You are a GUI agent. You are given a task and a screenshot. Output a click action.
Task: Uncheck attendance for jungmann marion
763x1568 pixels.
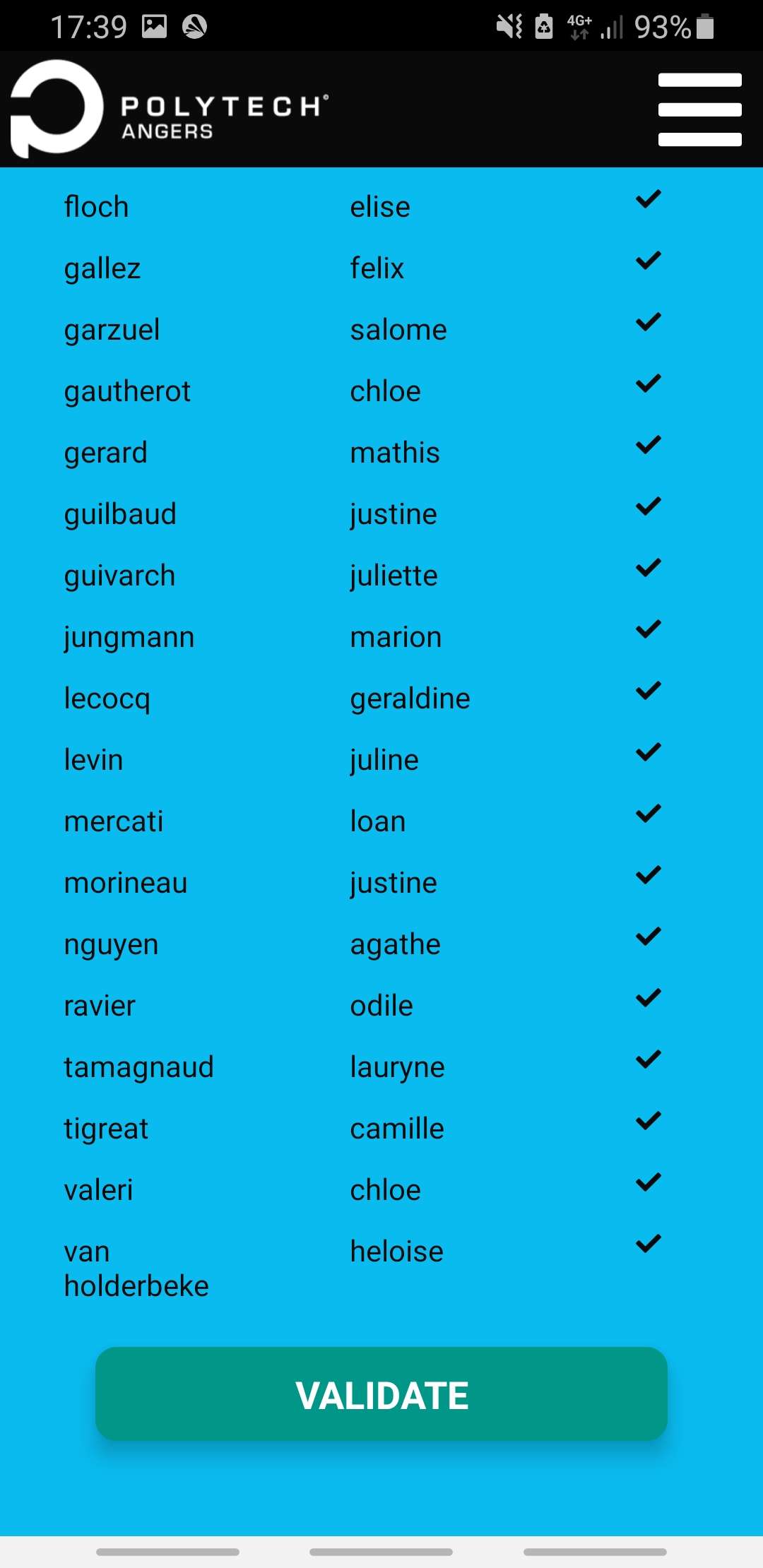(x=648, y=630)
